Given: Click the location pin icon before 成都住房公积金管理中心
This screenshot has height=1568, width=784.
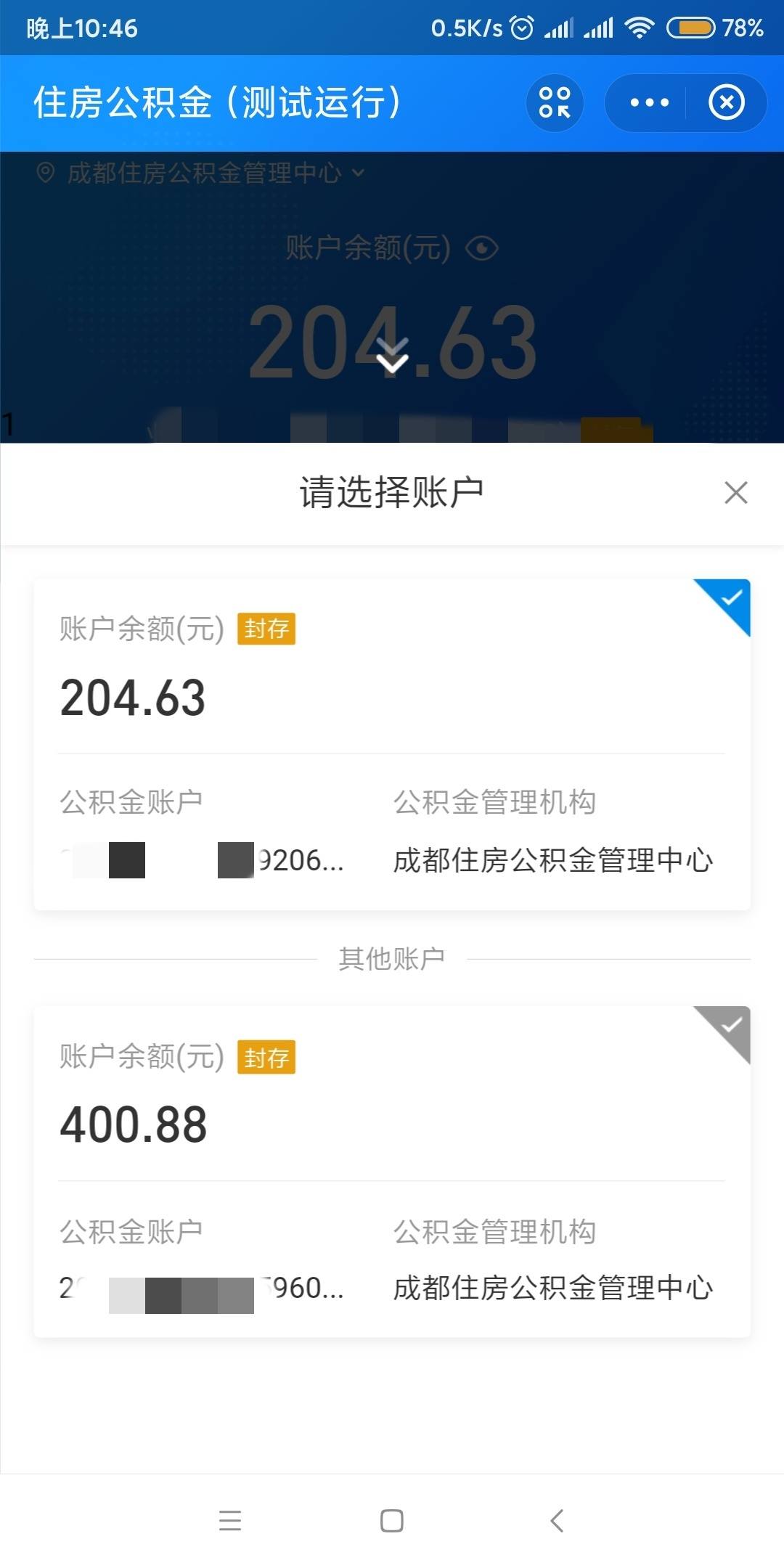Looking at the screenshot, I should point(46,173).
